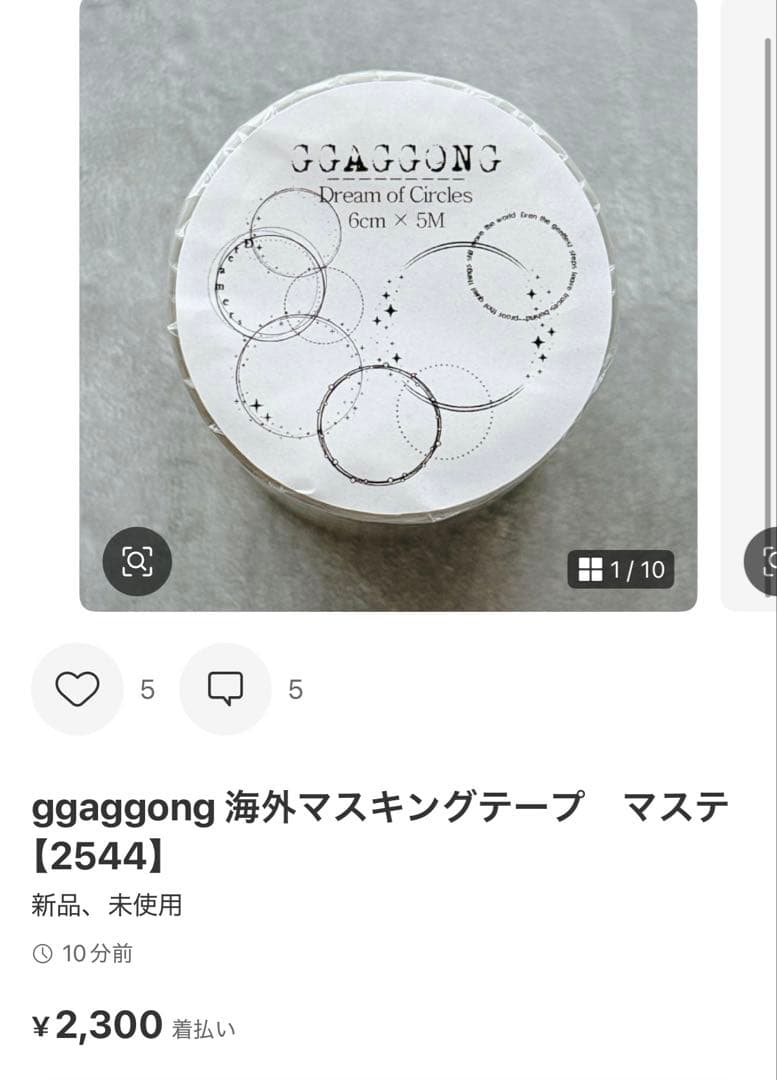777x1080 pixels.
Task: Open the comment count "5"
Action: click(x=292, y=688)
